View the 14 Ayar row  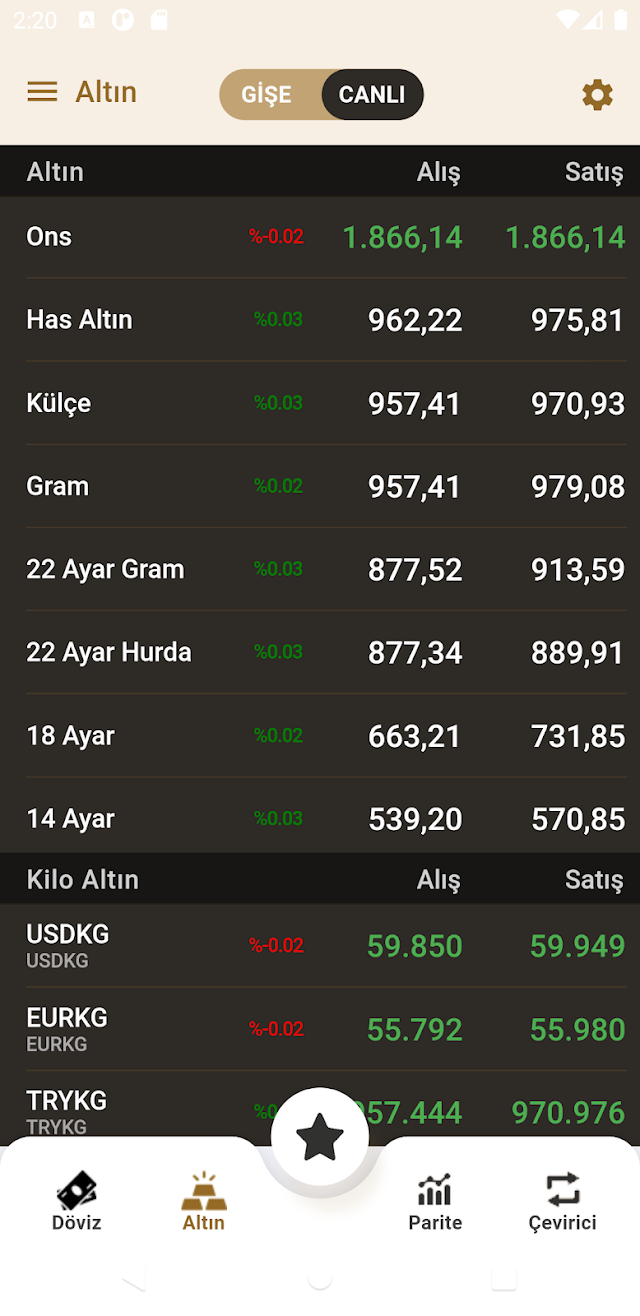pos(320,816)
